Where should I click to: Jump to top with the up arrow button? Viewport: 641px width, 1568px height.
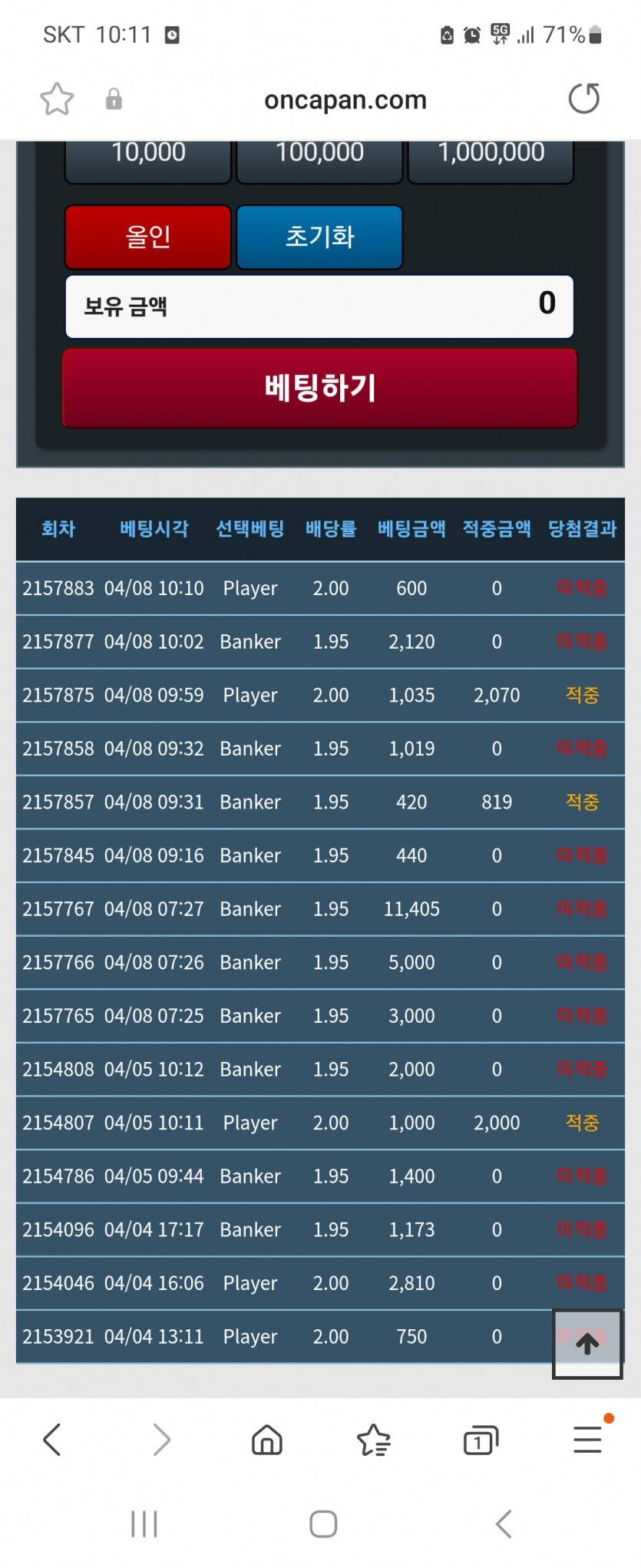click(x=587, y=1344)
